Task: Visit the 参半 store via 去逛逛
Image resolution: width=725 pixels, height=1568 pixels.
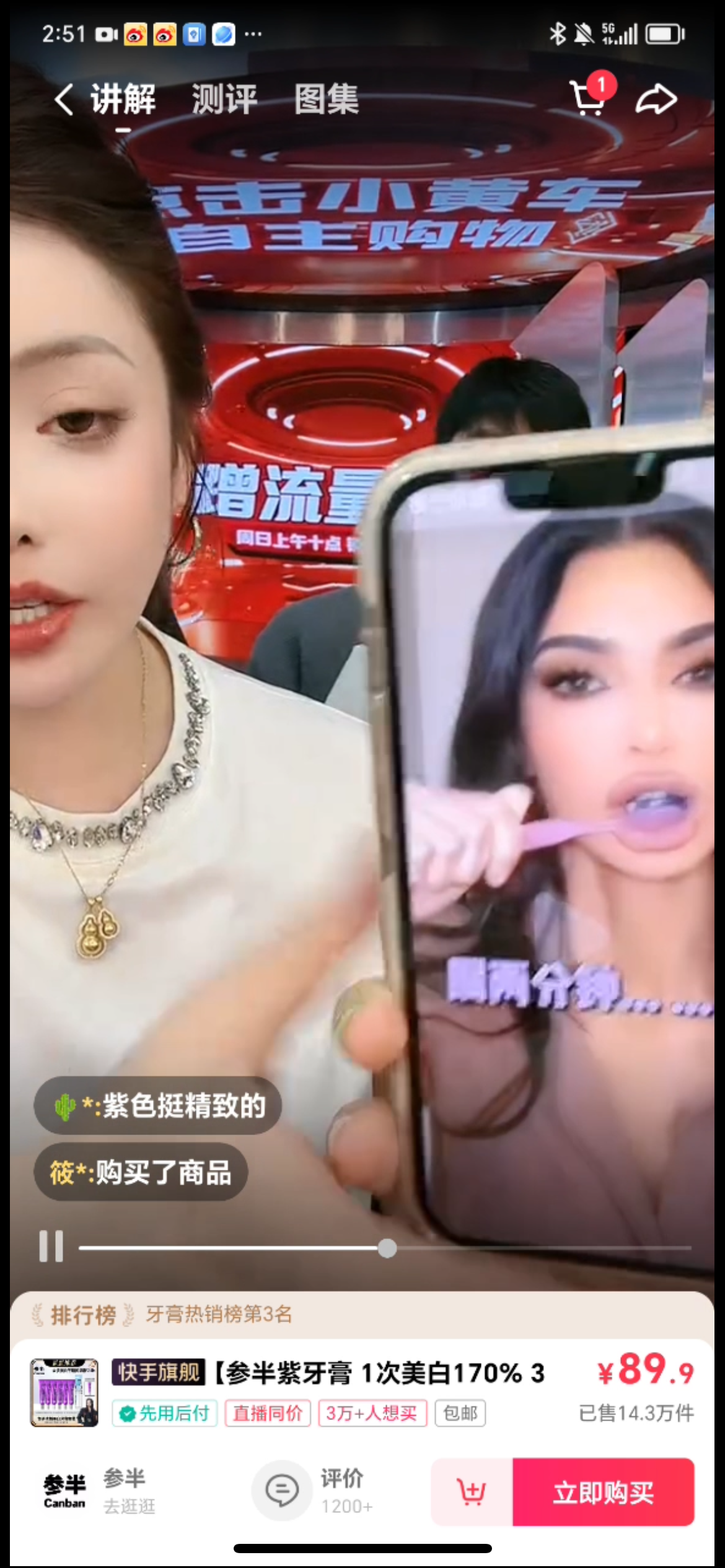Action: click(x=99, y=1491)
